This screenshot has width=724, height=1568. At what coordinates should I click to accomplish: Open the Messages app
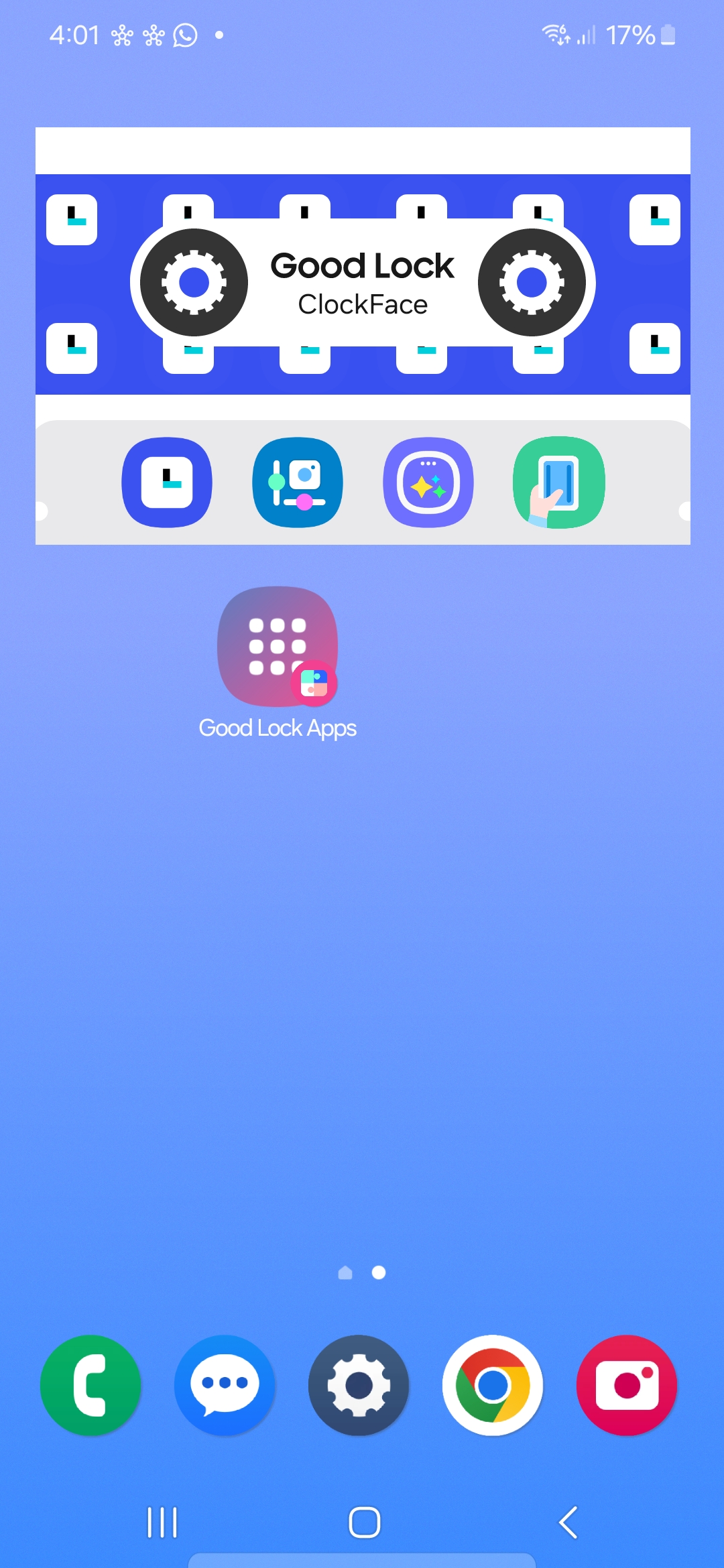(225, 1385)
